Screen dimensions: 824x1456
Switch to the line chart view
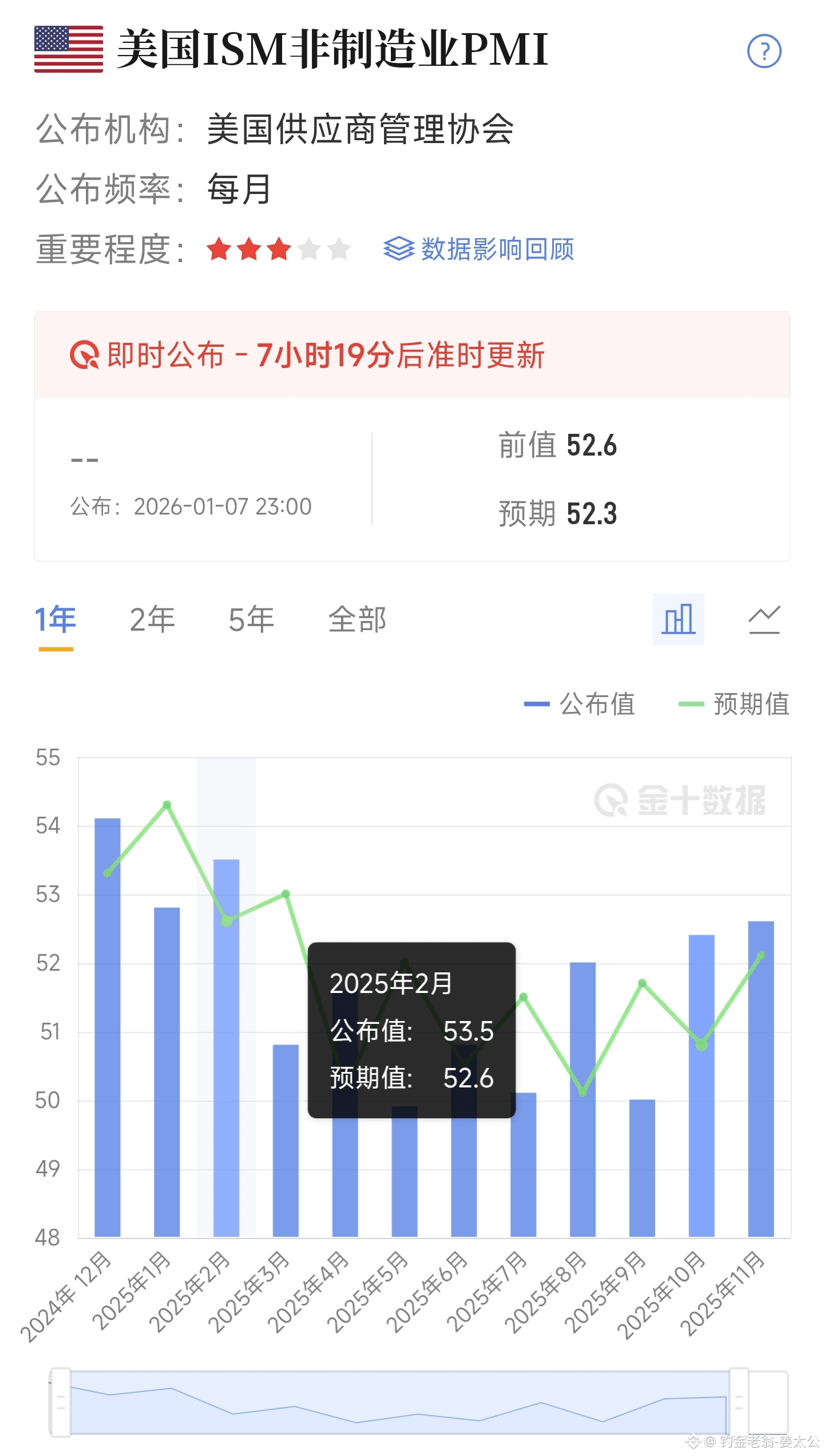click(764, 619)
